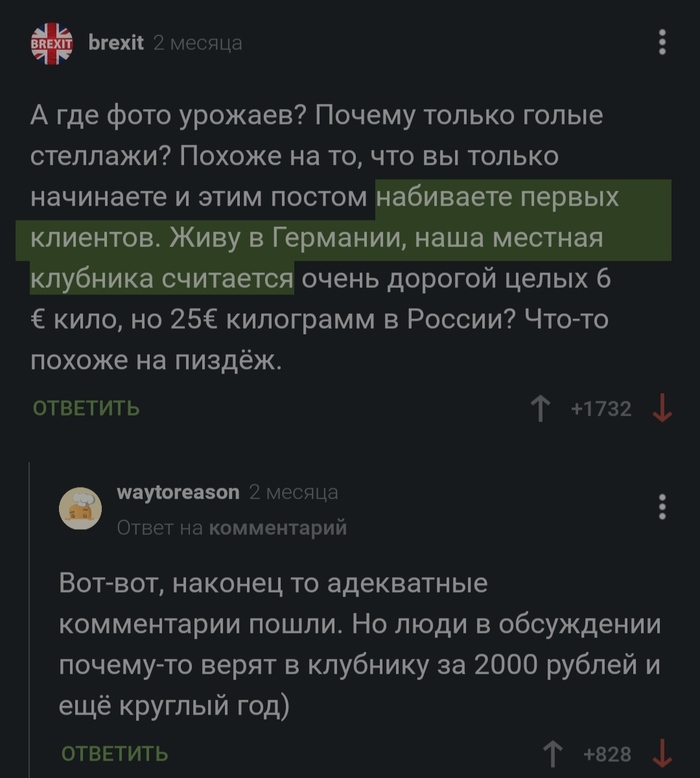Image resolution: width=700 pixels, height=778 pixels.
Task: Upvote brexit's comment
Action: tap(541, 408)
